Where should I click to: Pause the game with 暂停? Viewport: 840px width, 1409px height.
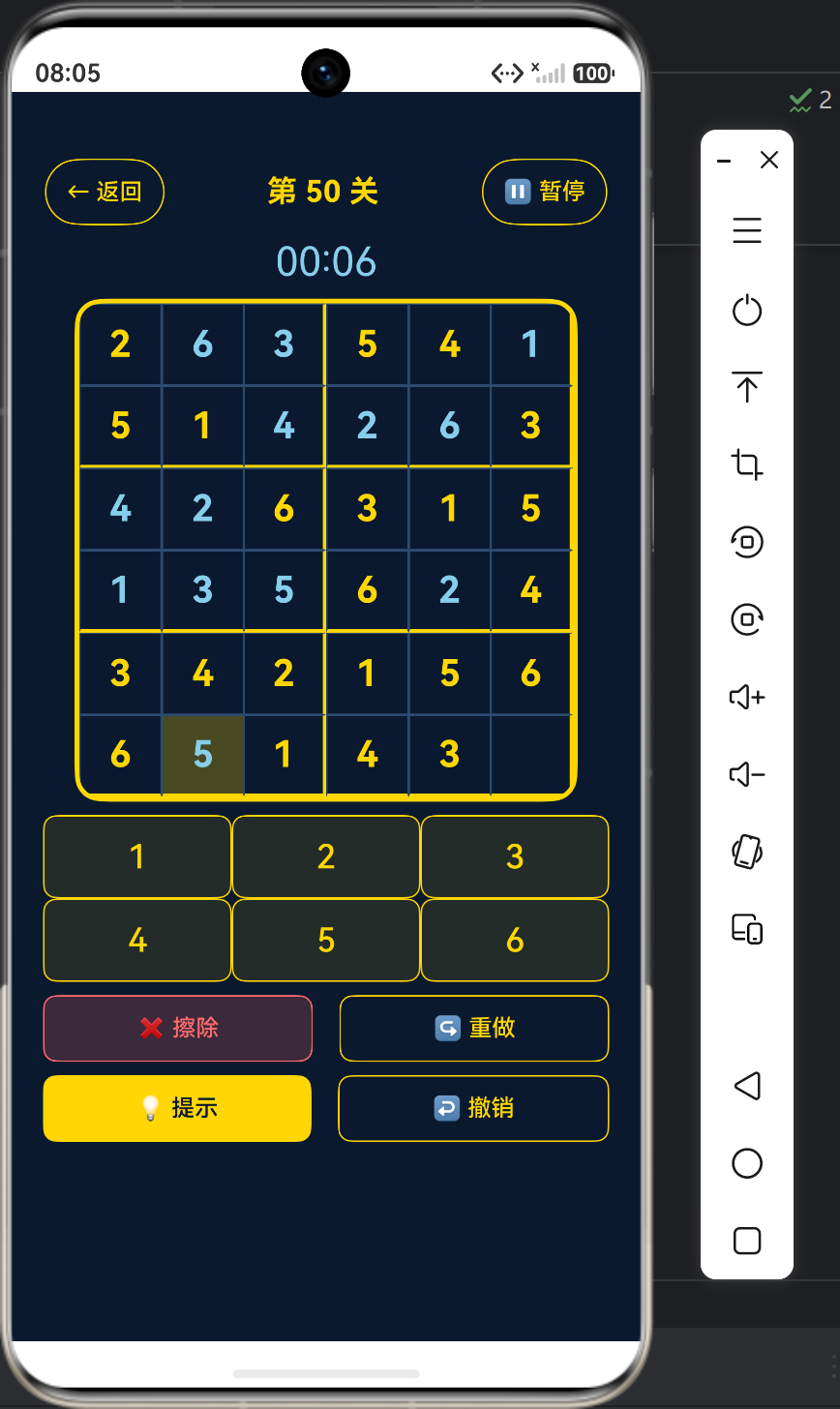(545, 192)
